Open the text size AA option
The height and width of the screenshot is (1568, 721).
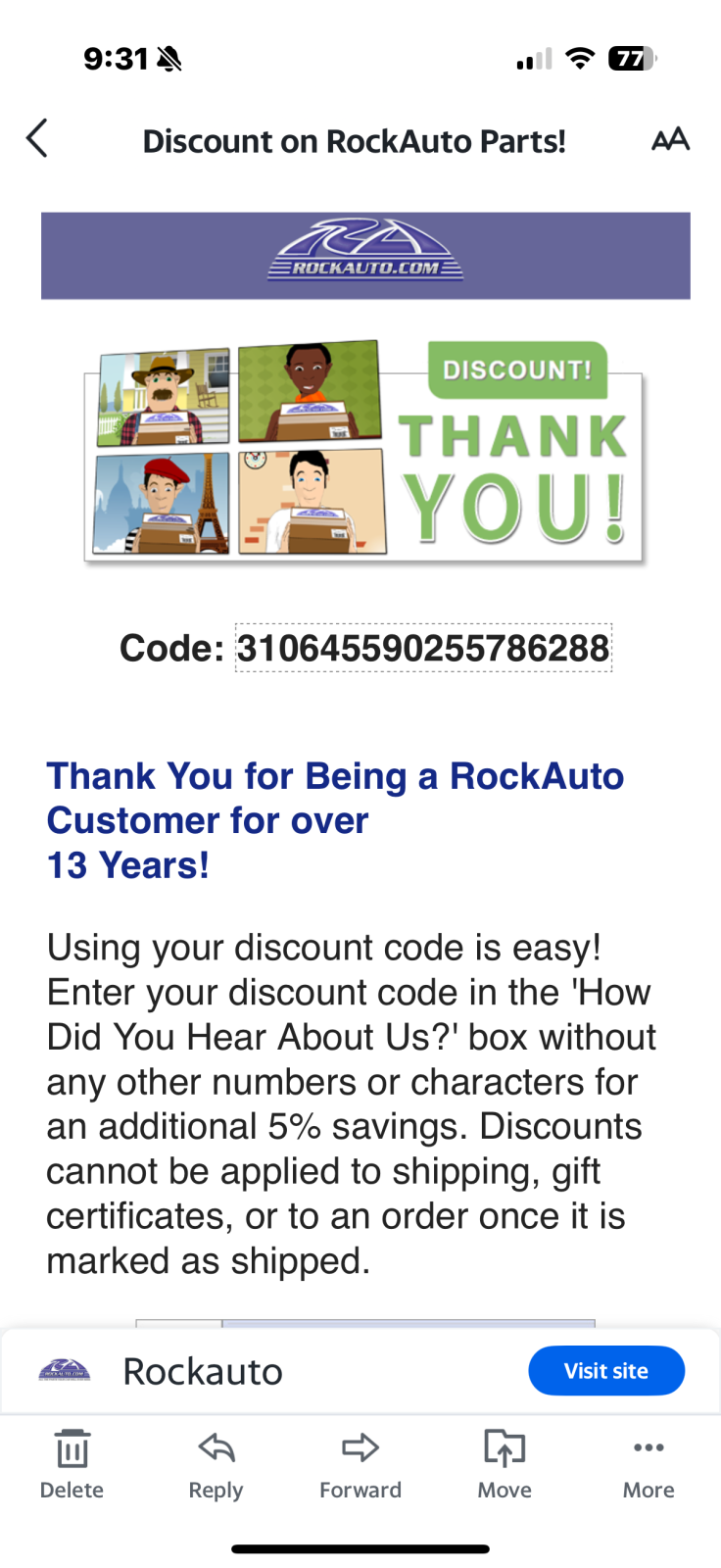670,140
